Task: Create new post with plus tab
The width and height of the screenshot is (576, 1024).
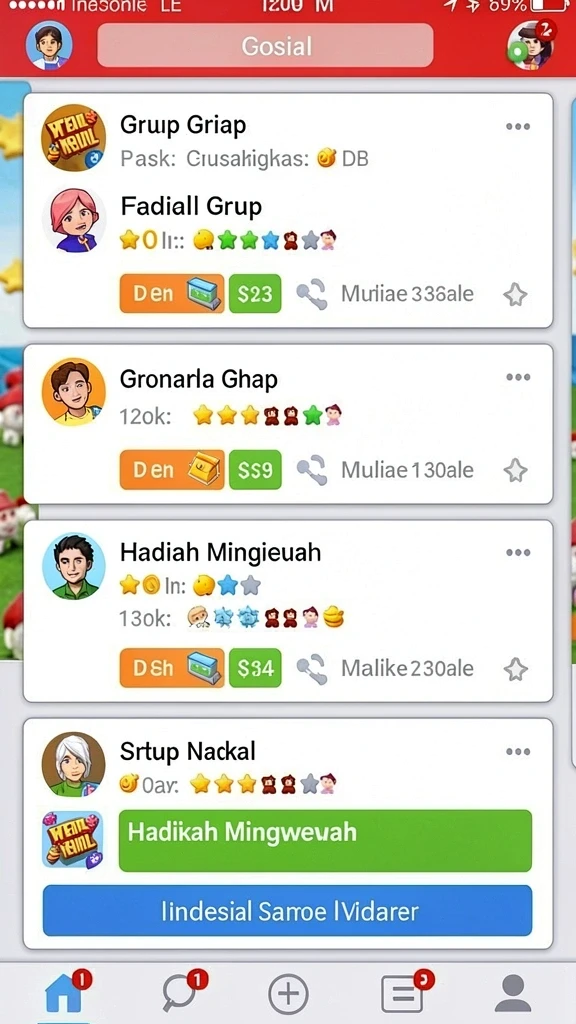Action: 288,993
